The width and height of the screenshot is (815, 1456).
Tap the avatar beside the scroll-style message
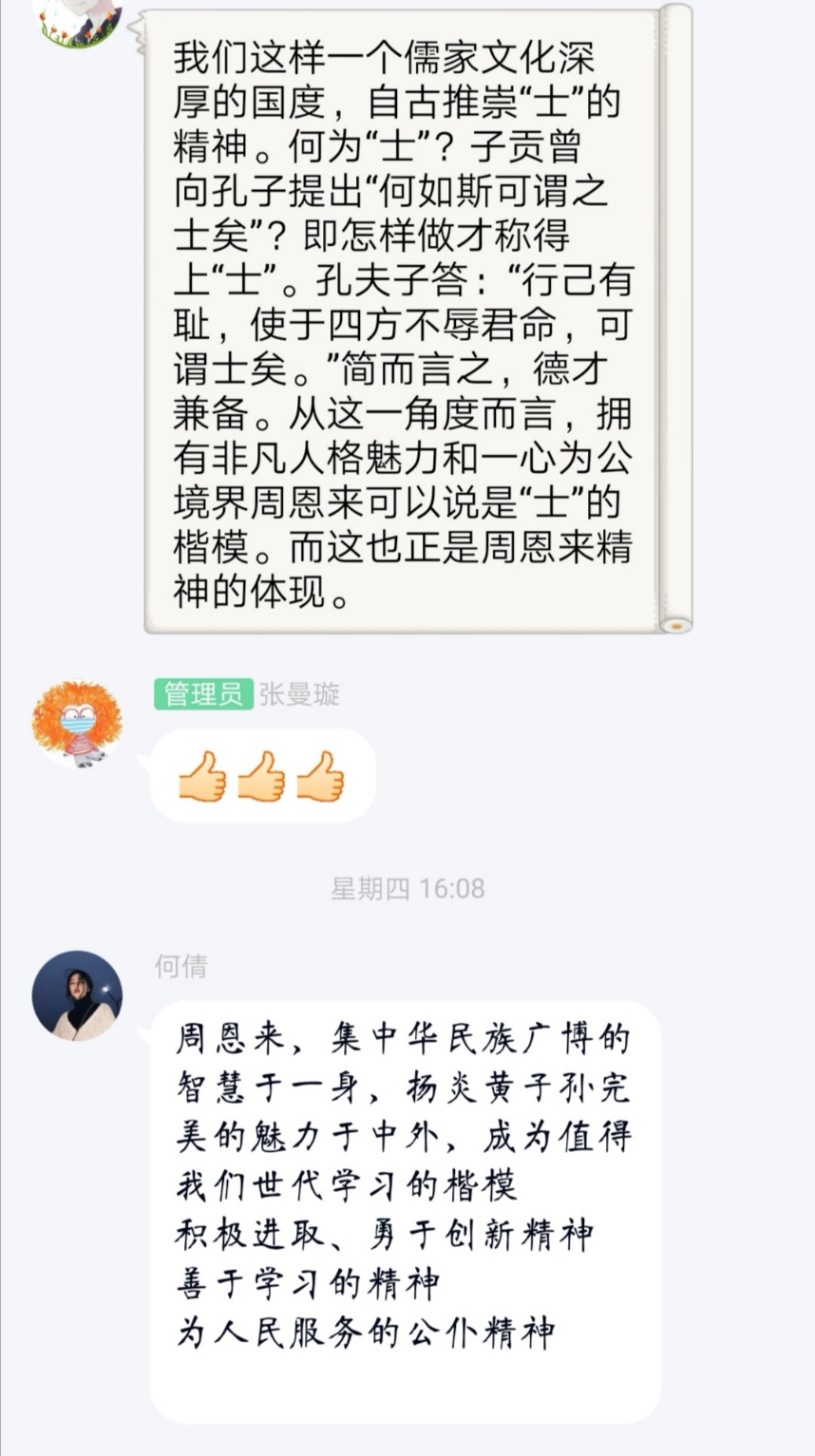[x=78, y=21]
